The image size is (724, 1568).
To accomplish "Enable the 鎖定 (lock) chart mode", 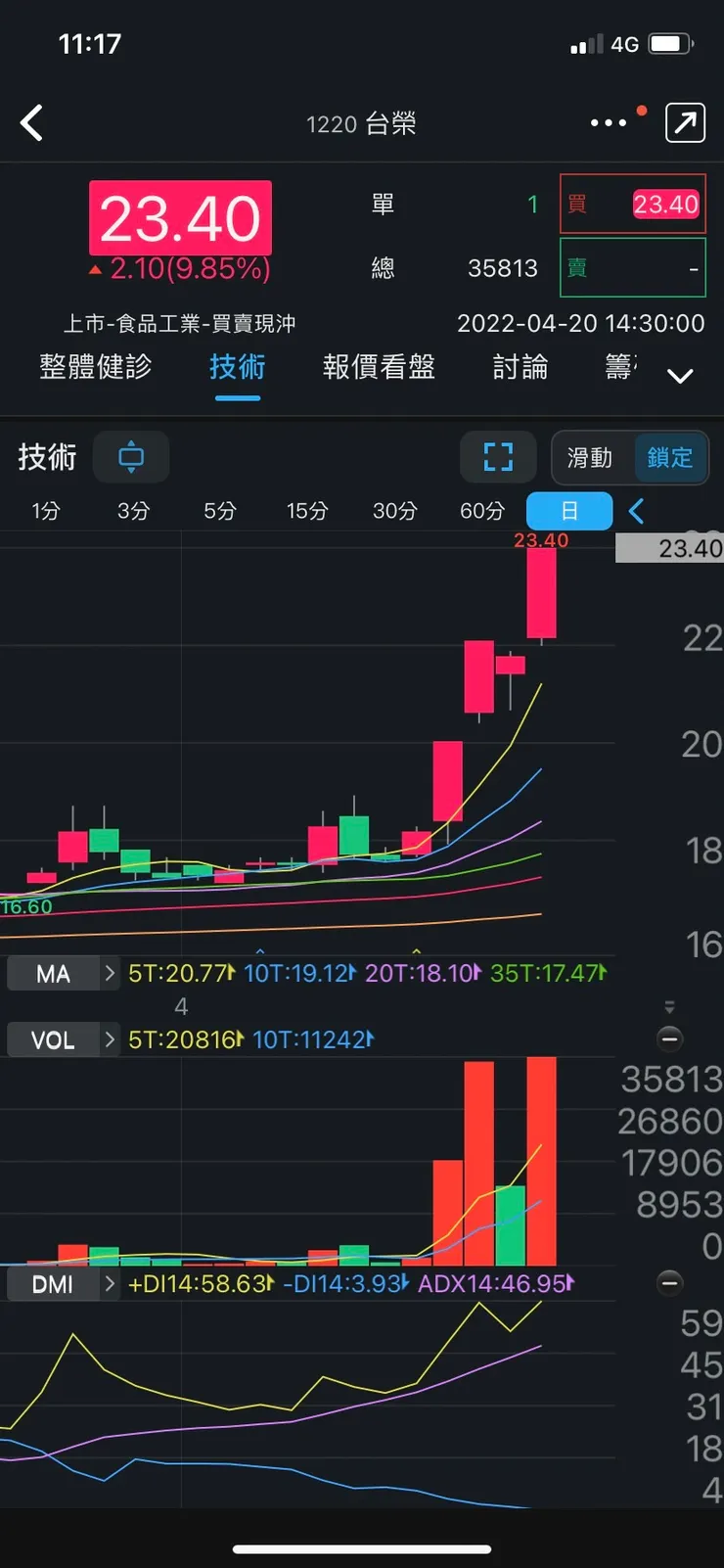I will click(x=670, y=457).
